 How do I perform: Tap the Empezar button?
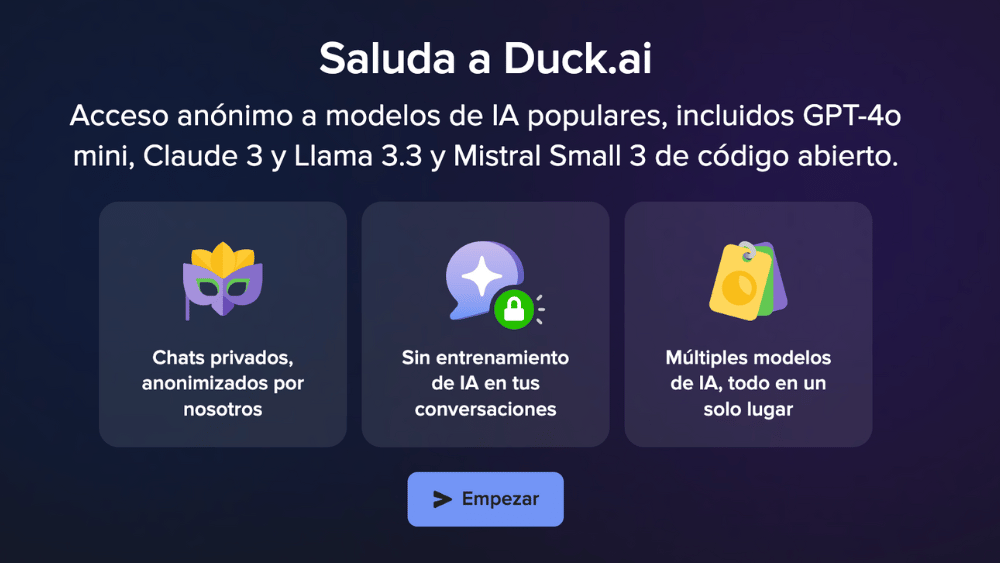coord(485,499)
